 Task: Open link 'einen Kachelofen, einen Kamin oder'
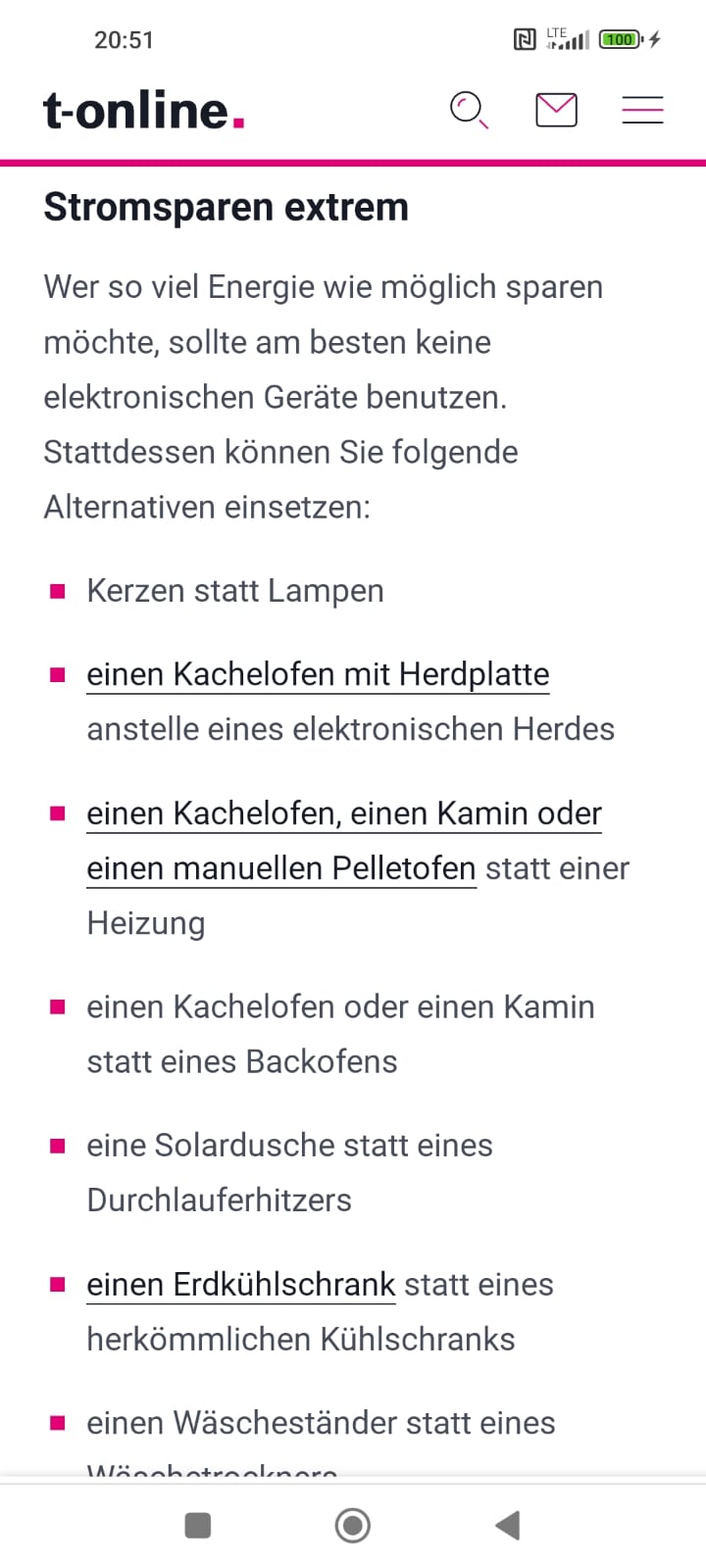[x=344, y=813]
